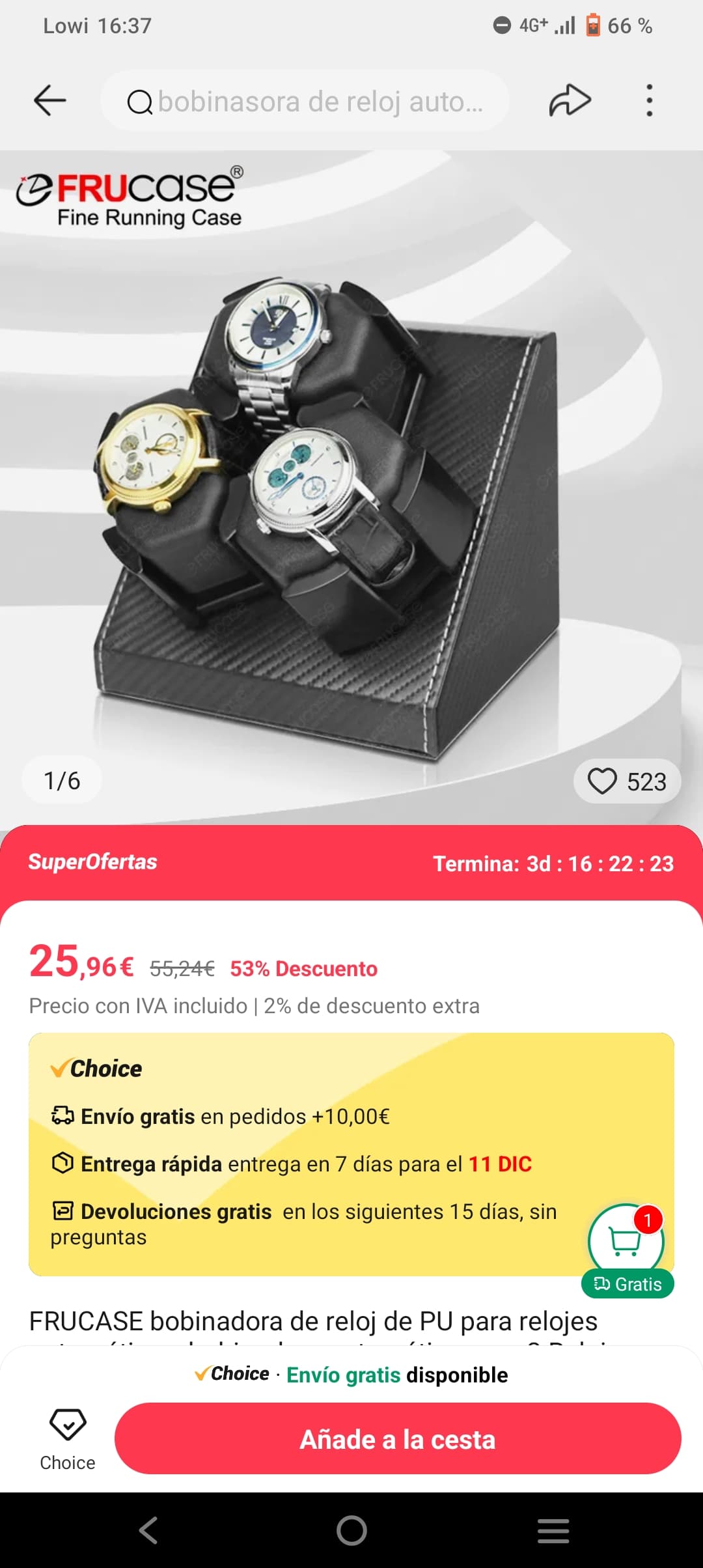
Task: Tap the system home button
Action: (351, 1530)
